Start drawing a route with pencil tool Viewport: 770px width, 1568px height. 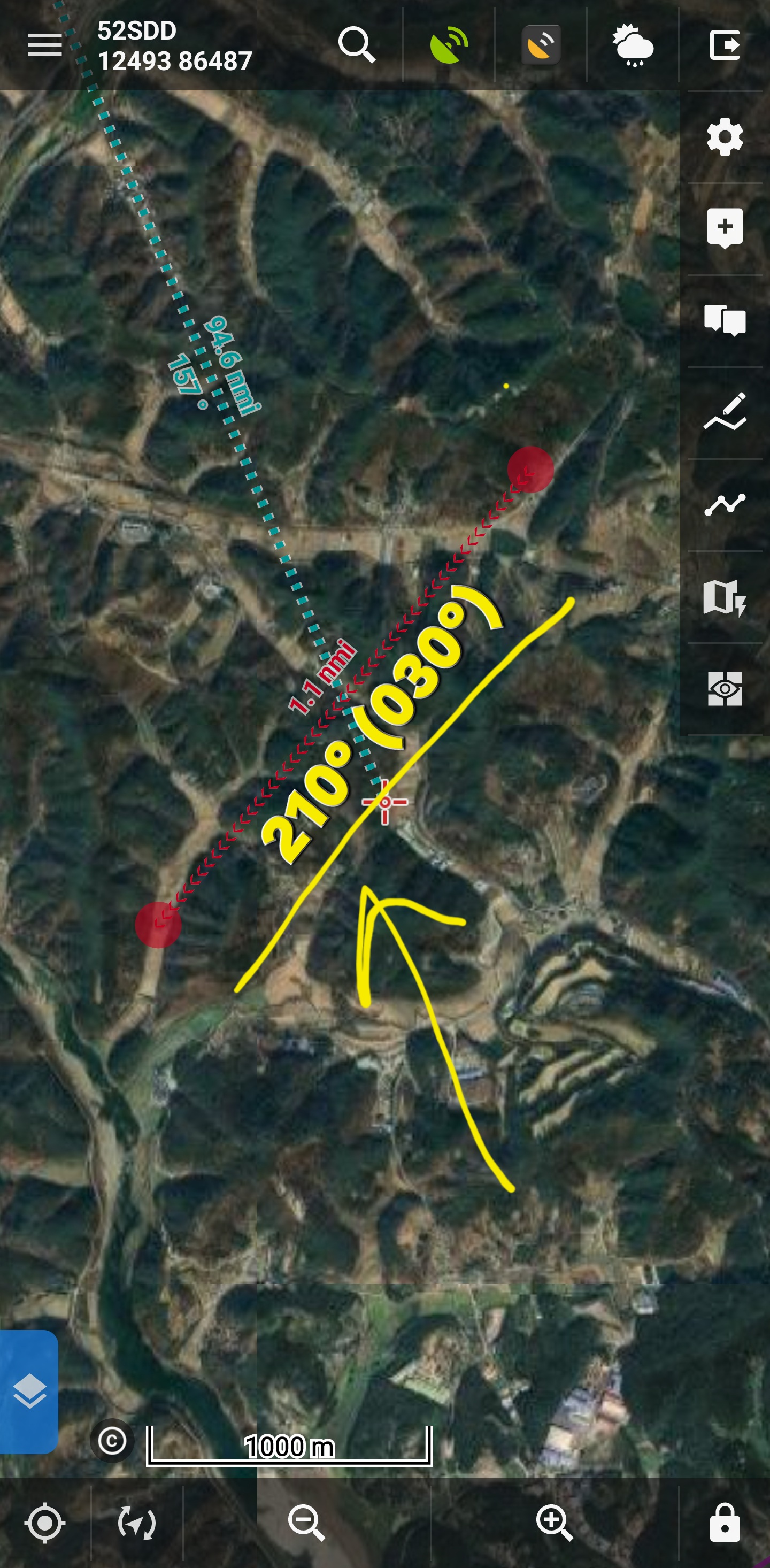pos(725,412)
